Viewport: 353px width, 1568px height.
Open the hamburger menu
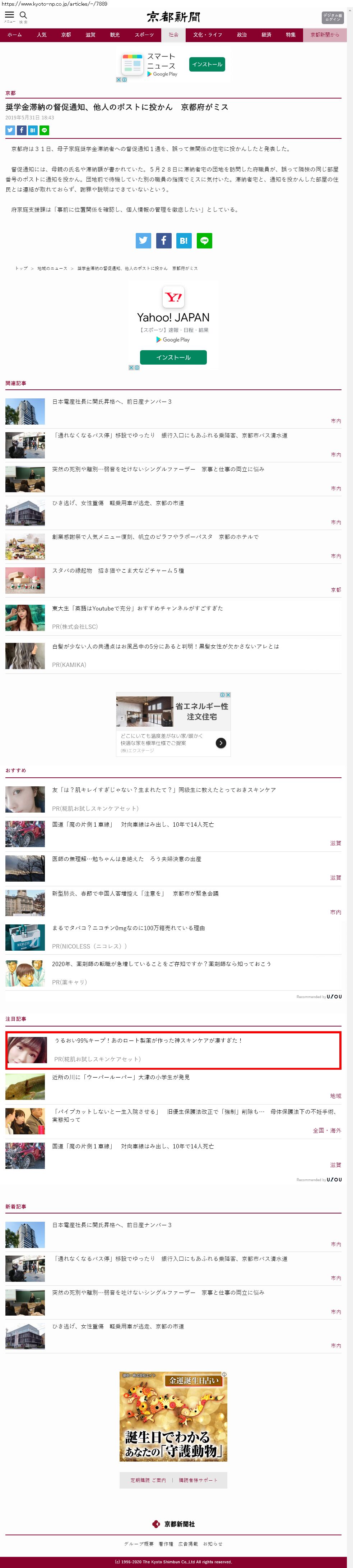click(9, 15)
